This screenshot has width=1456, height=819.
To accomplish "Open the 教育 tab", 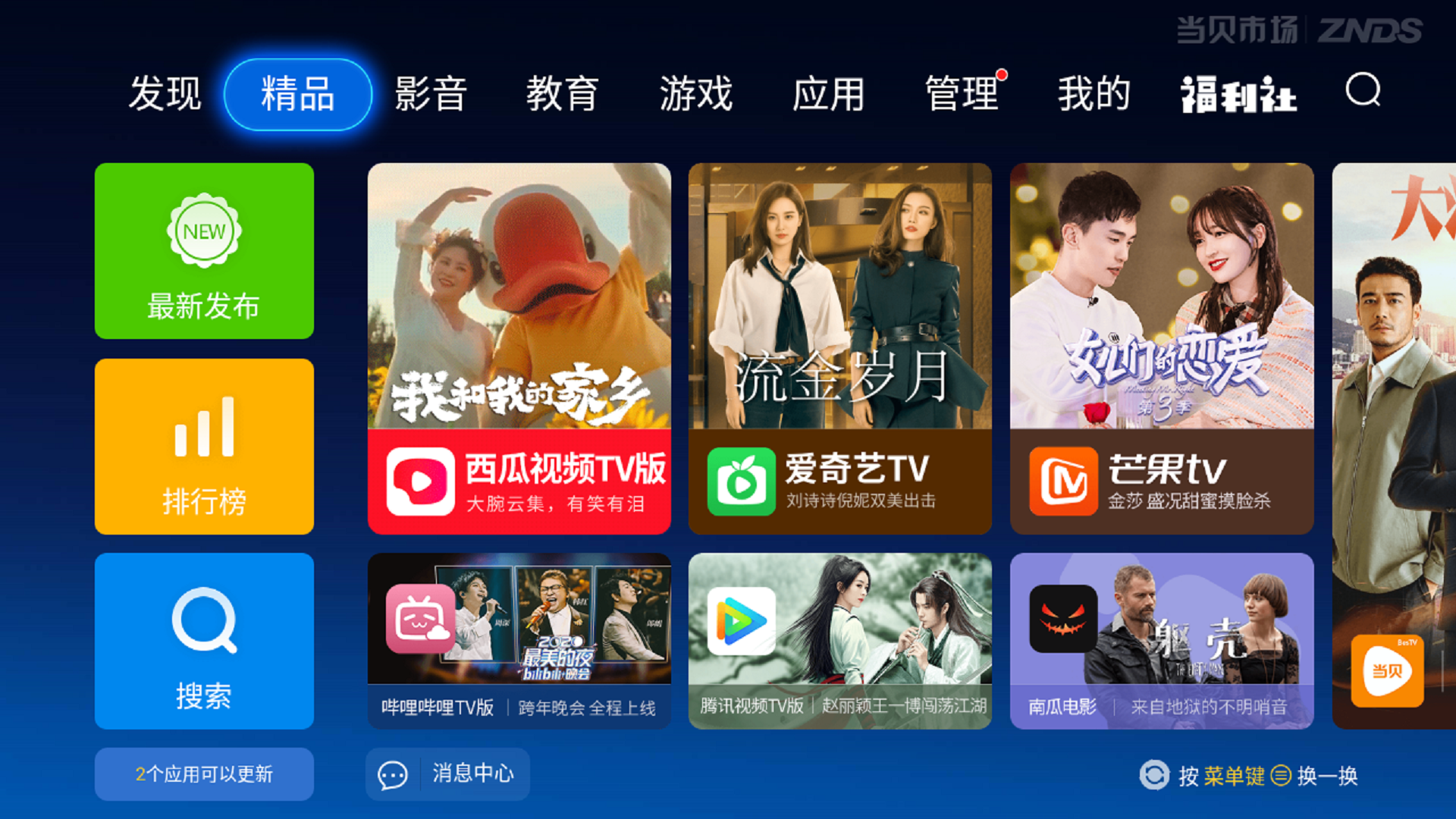I will click(x=563, y=94).
